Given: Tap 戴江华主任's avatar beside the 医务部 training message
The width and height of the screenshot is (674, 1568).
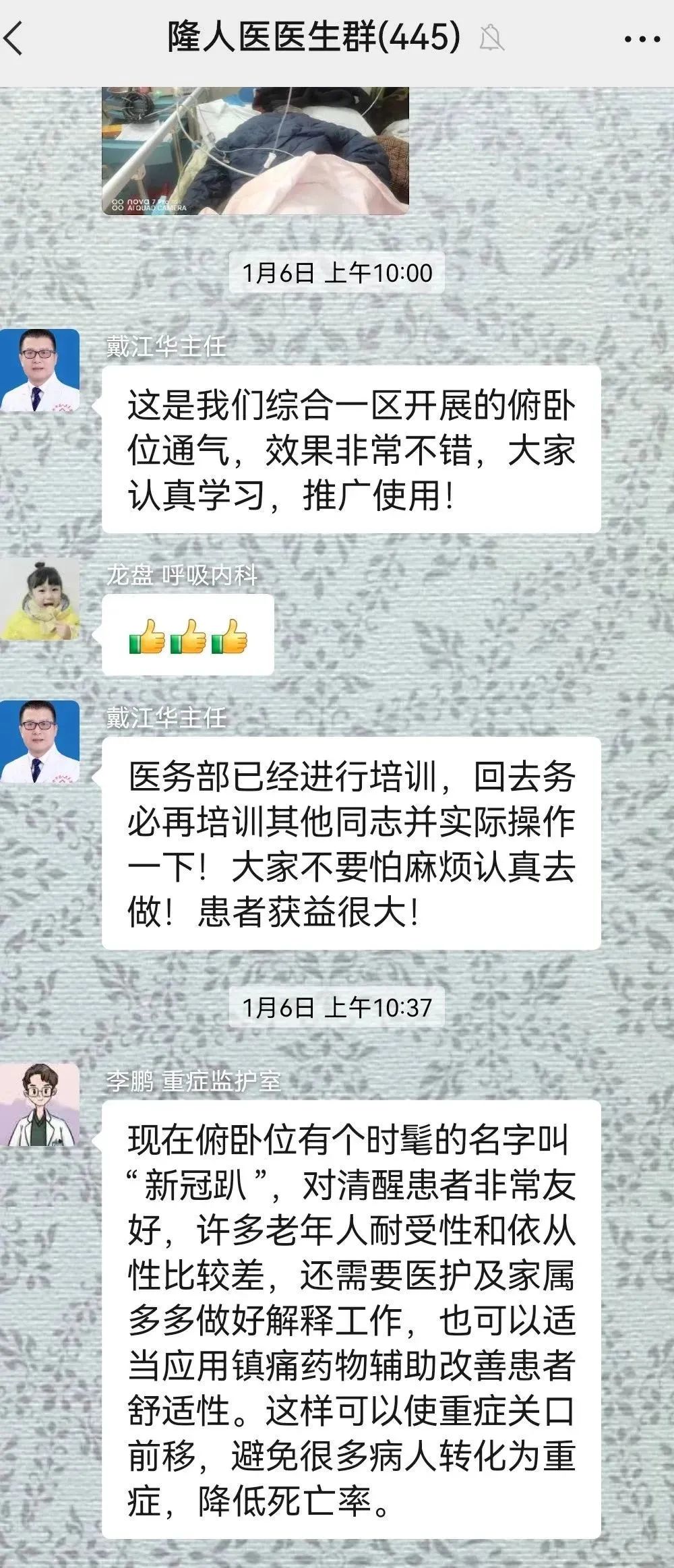Looking at the screenshot, I should click(40, 742).
